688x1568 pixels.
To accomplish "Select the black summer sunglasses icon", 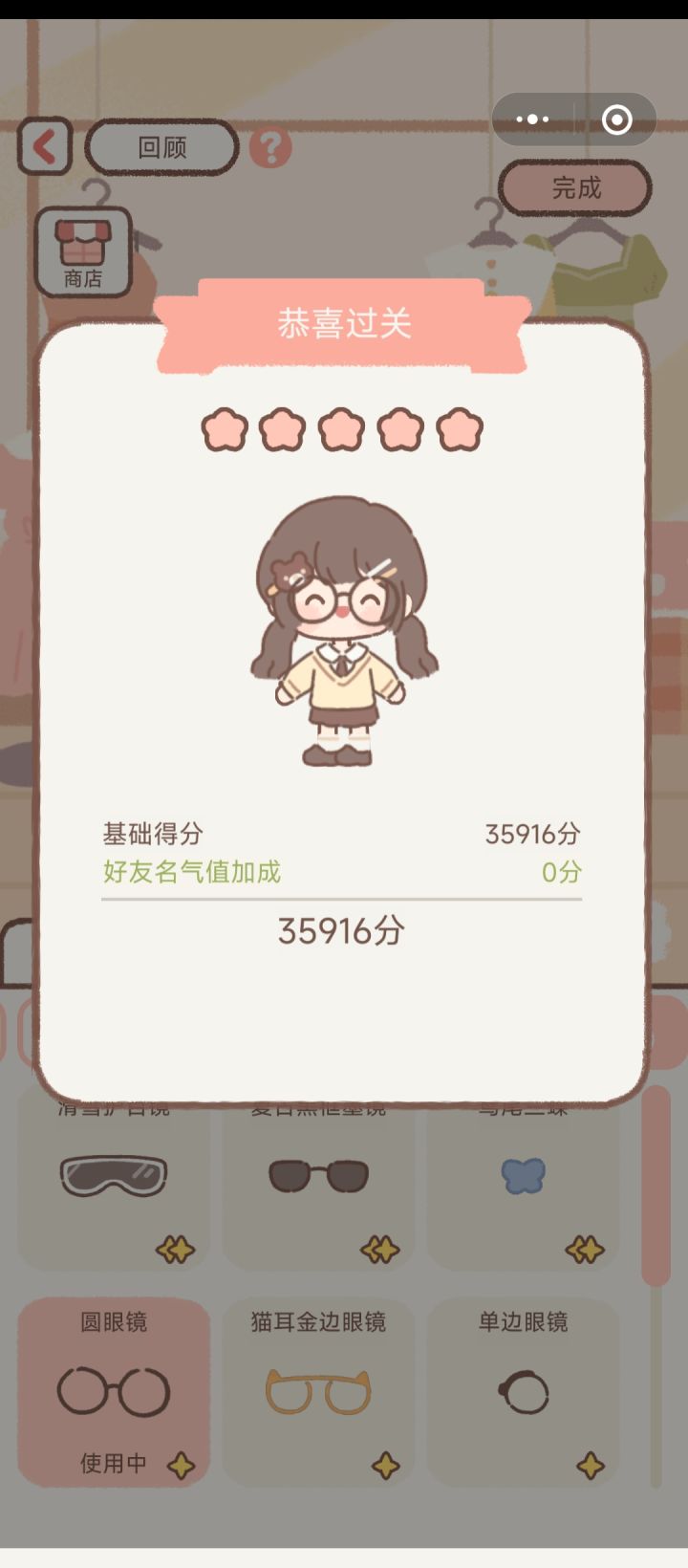I will click(x=319, y=1175).
